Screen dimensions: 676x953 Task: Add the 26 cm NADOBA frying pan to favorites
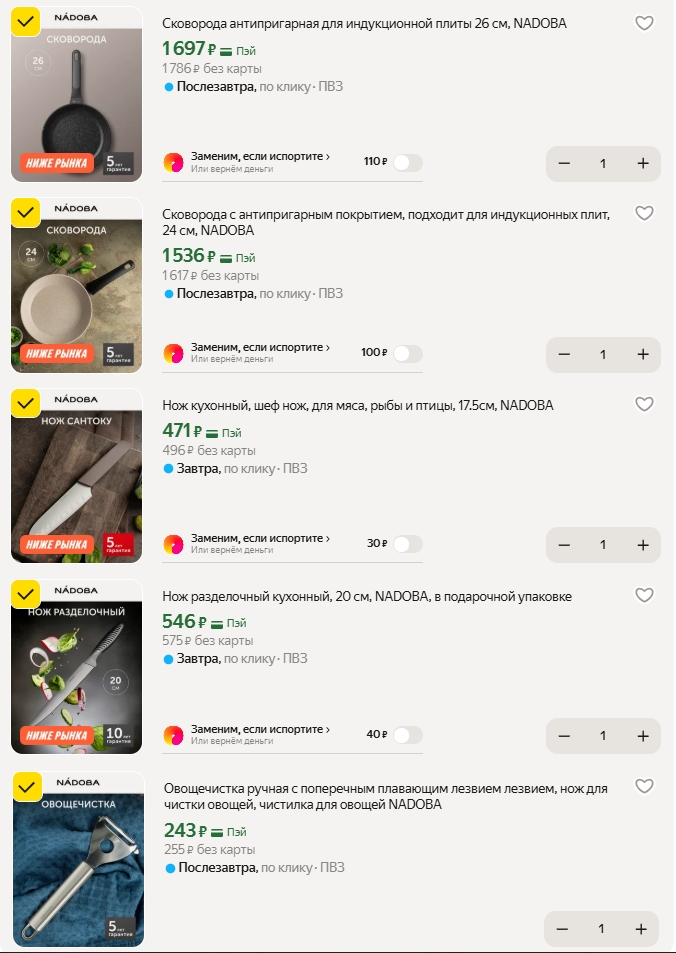(x=645, y=23)
